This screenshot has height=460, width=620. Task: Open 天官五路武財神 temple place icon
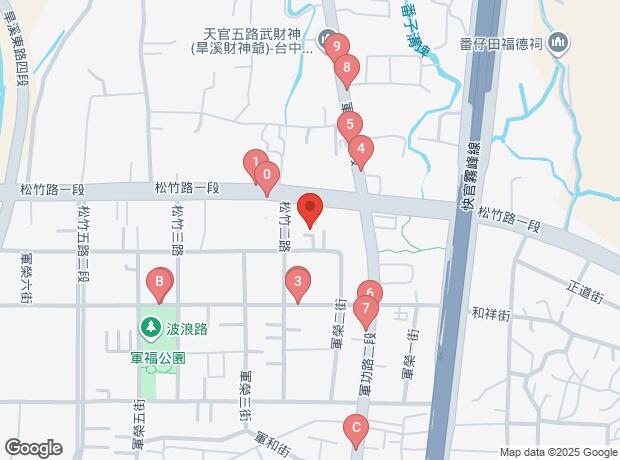[x=327, y=41]
